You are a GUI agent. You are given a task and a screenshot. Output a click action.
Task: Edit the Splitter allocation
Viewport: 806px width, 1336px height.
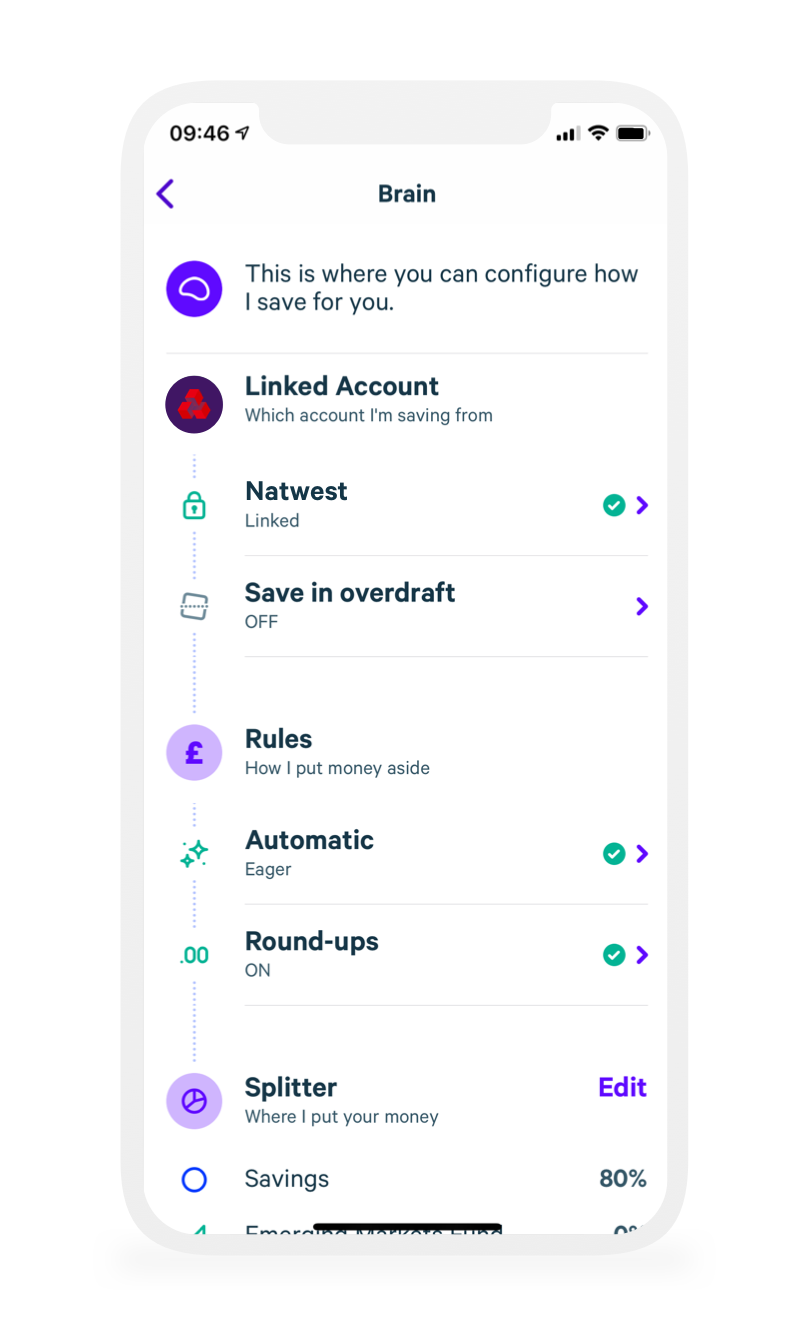pos(622,1087)
